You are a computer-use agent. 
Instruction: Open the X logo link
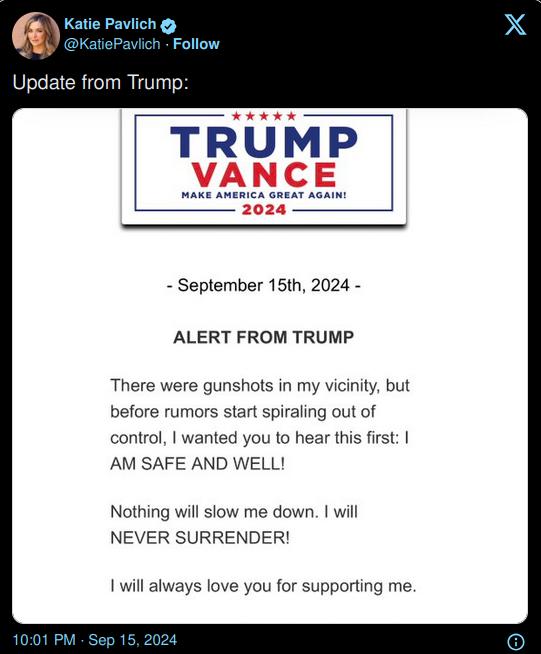[515, 25]
